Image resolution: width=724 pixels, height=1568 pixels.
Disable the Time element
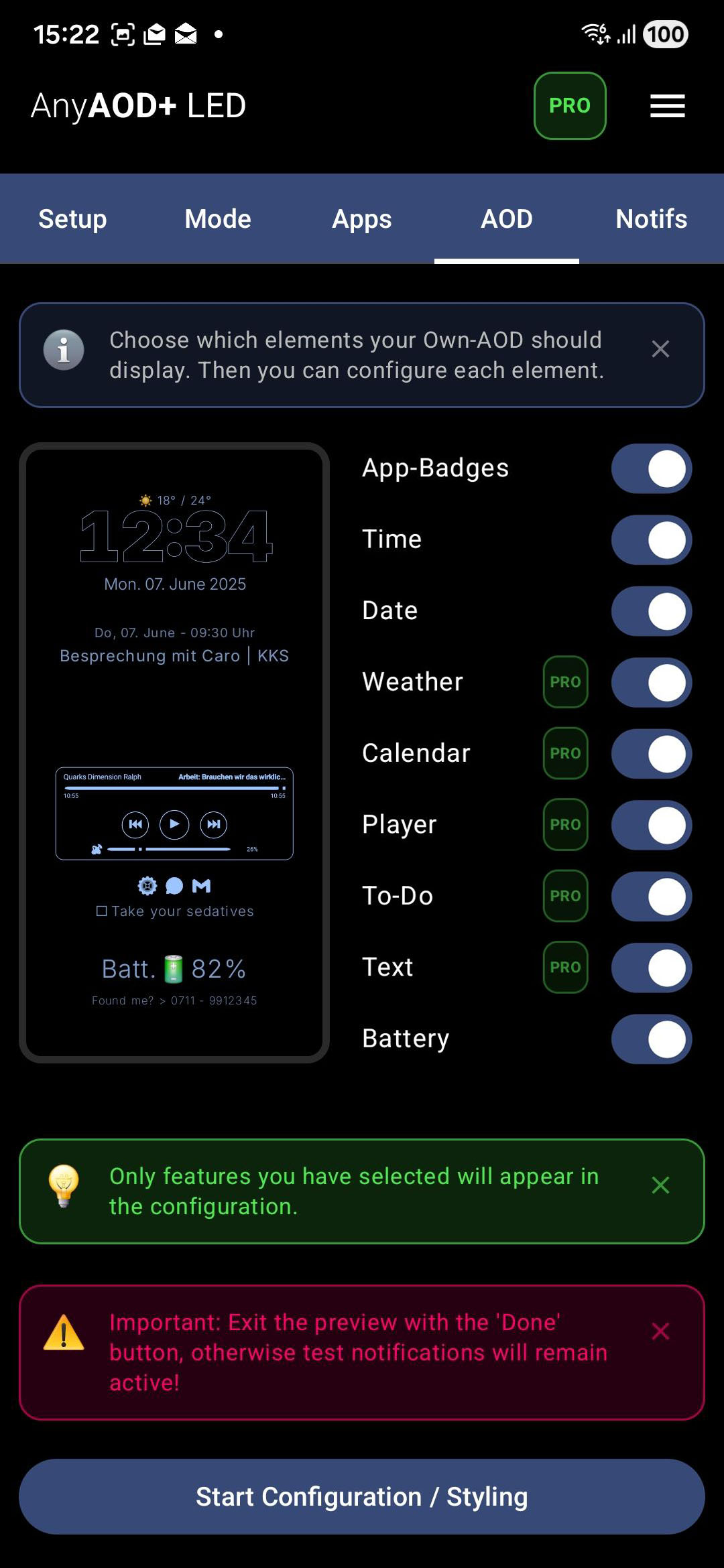tap(651, 540)
